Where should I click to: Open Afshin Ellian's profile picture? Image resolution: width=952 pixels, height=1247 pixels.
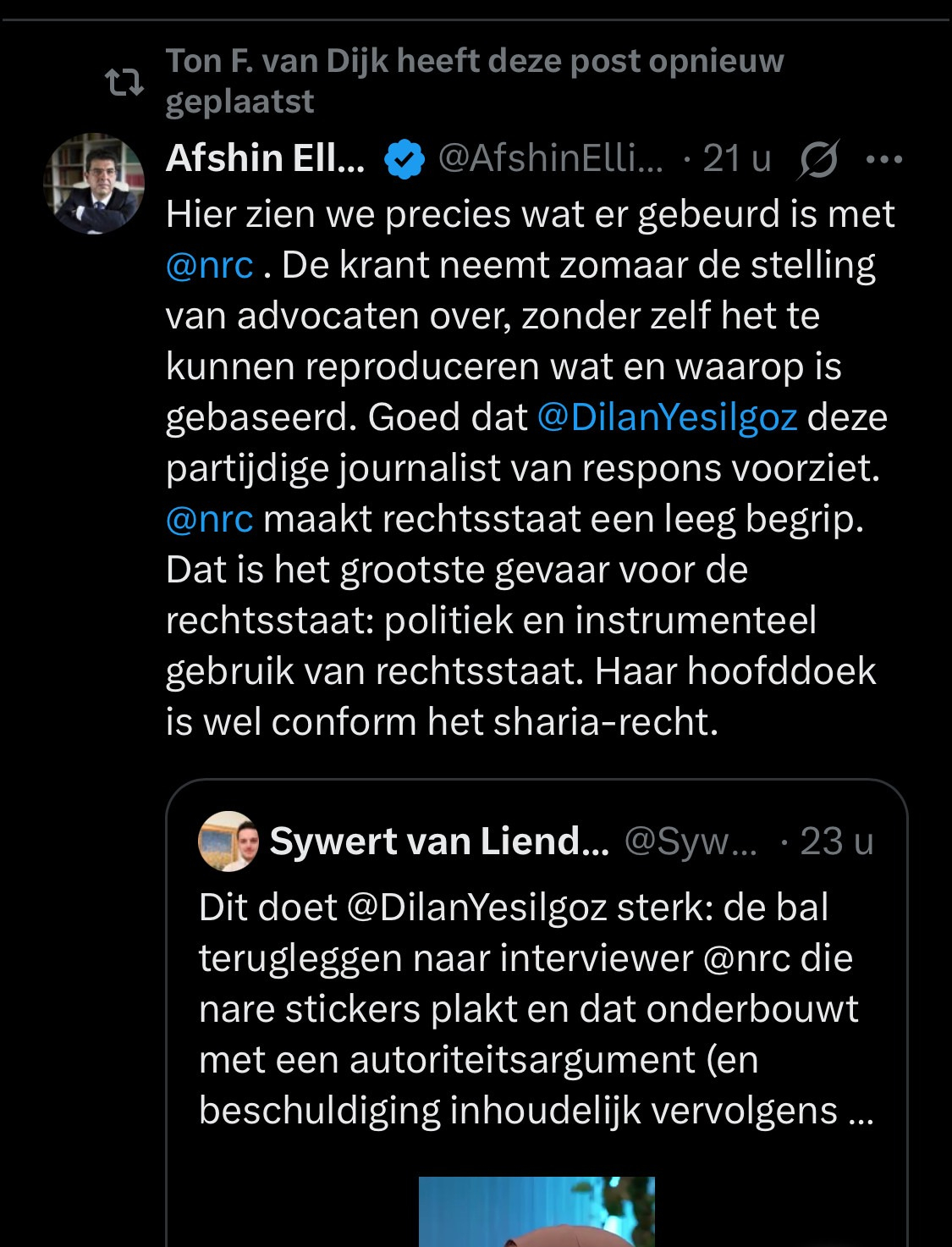coord(94,184)
